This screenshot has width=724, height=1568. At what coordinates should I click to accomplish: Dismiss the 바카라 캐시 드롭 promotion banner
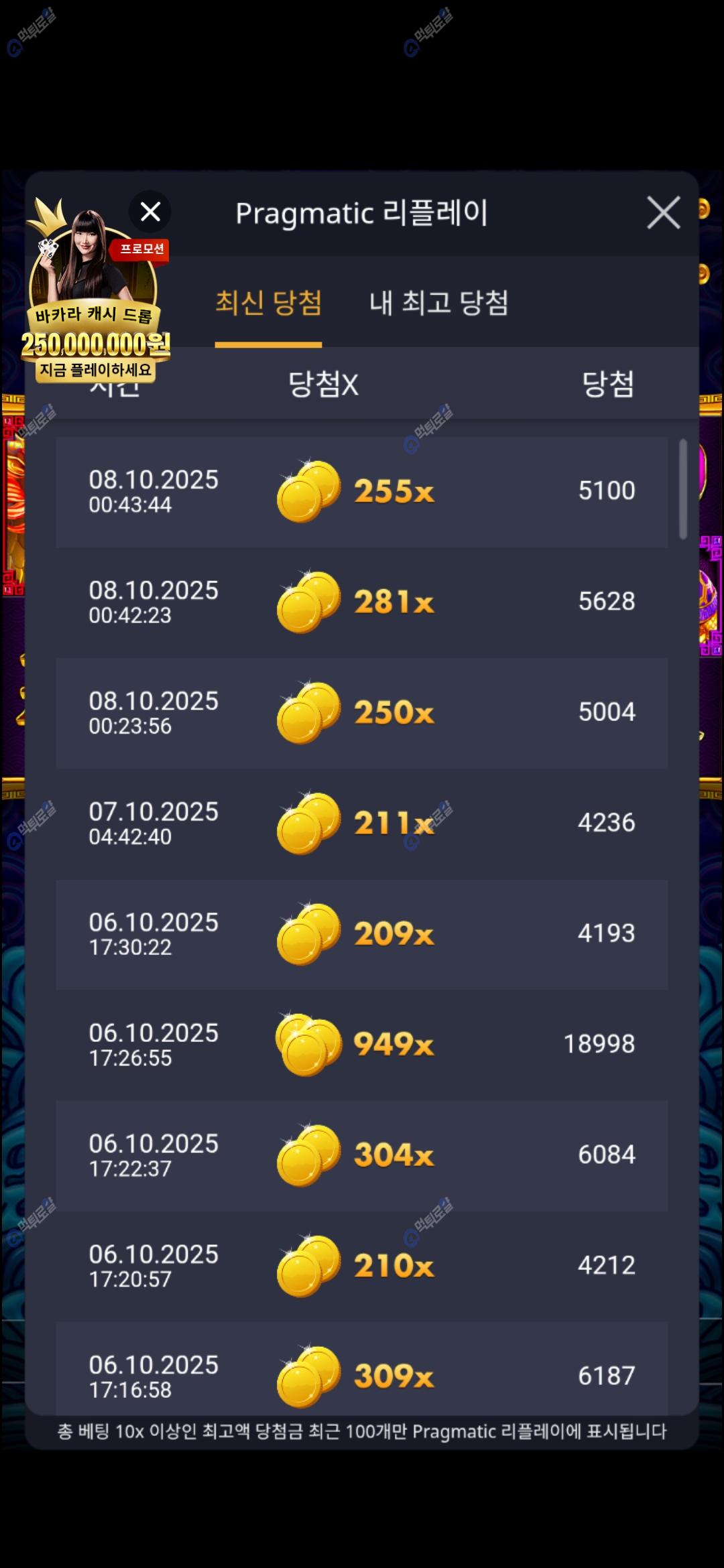tap(150, 212)
